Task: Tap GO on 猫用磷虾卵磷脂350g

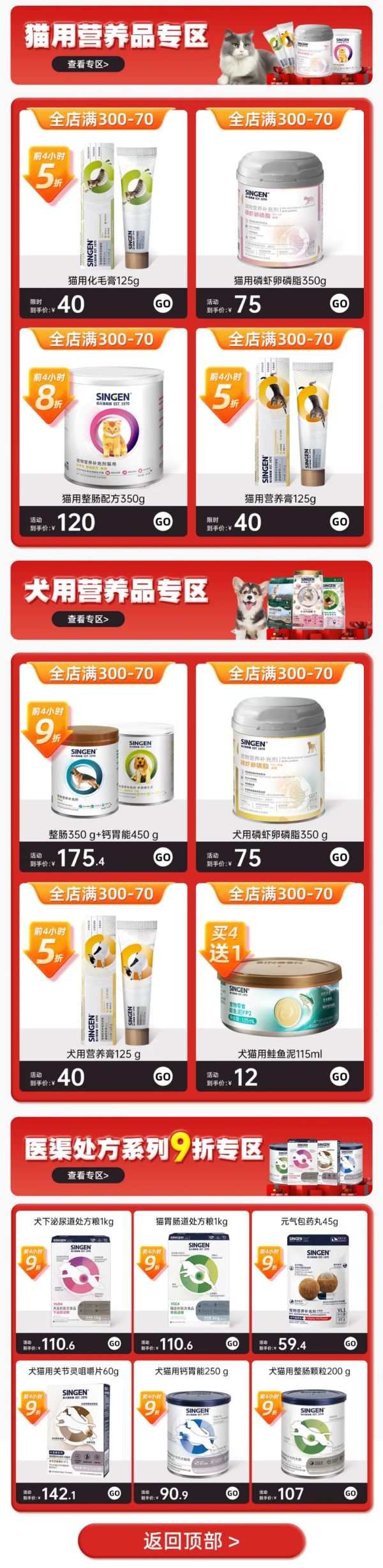Action: point(339,303)
